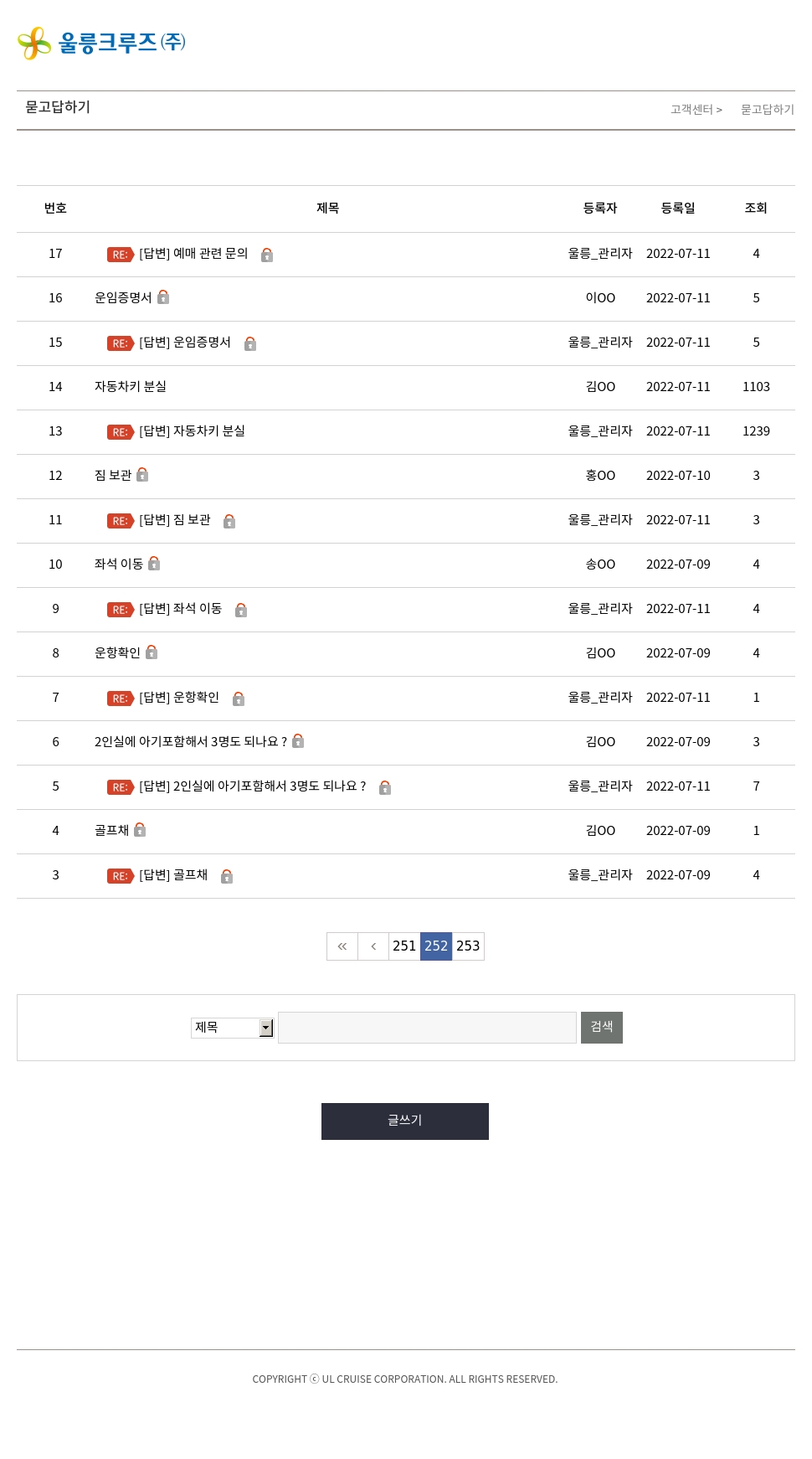The image size is (812, 1459).
Task: Jump to the first page with double arrow
Action: [x=342, y=946]
